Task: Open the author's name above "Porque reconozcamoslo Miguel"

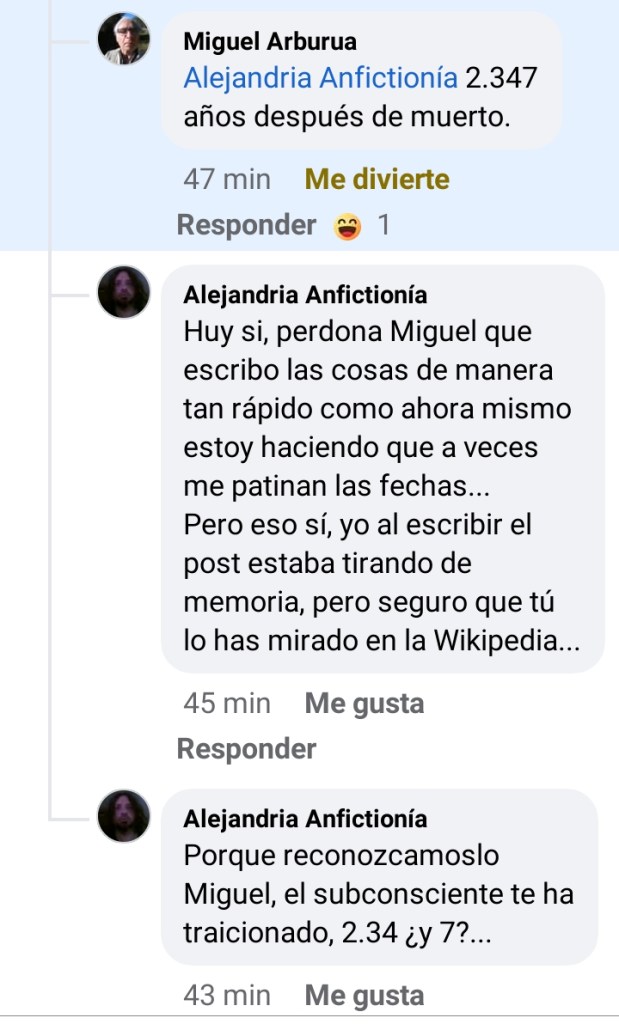Action: (x=305, y=819)
